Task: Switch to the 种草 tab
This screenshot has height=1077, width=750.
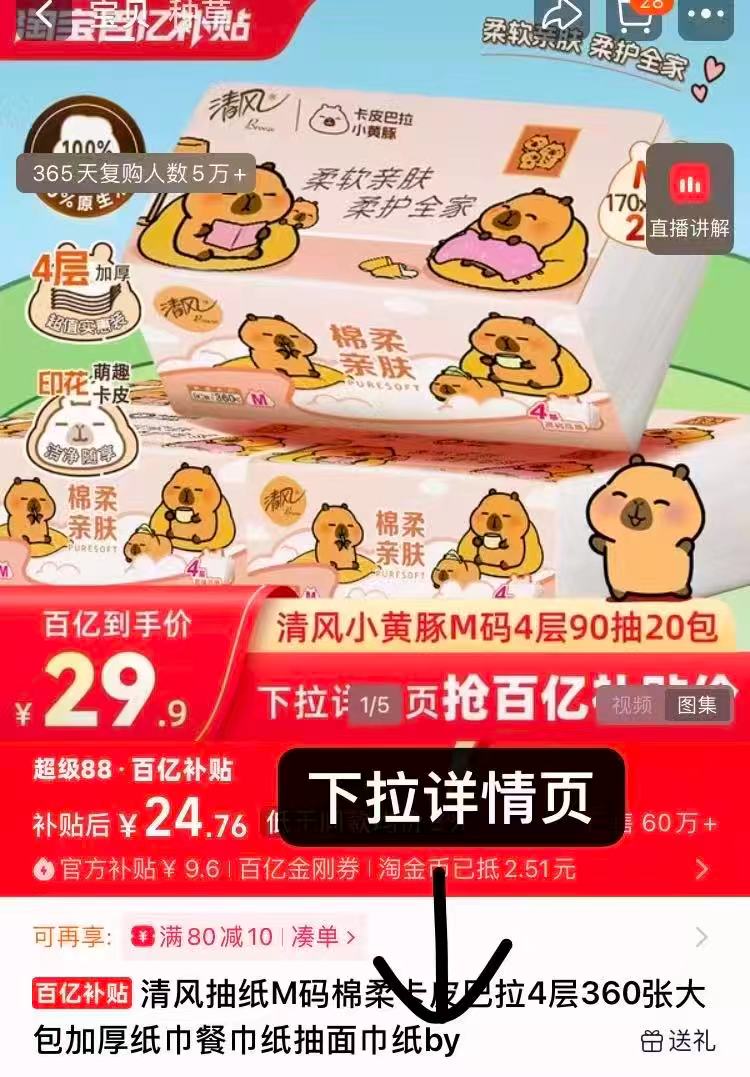Action: point(202,12)
